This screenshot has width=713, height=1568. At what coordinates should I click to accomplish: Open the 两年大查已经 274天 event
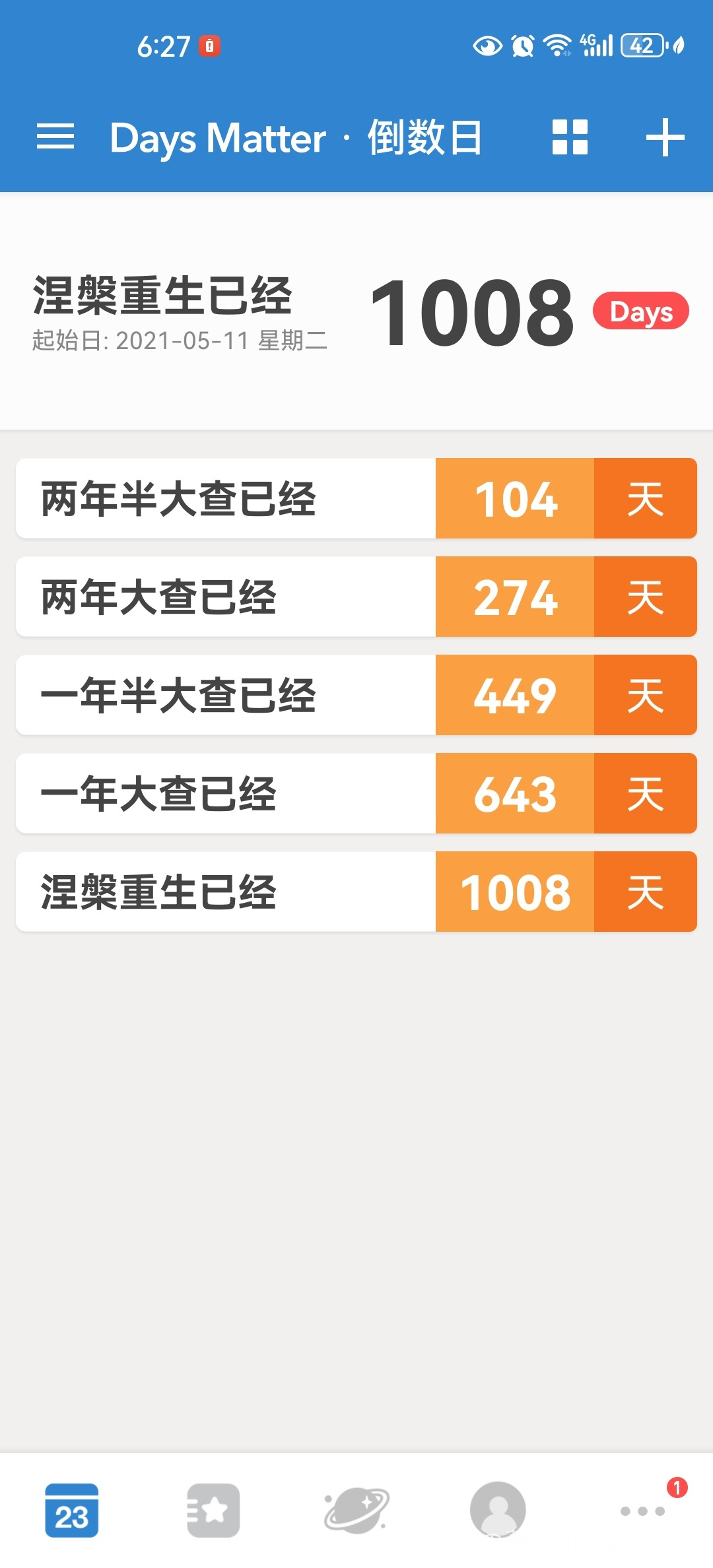(356, 597)
